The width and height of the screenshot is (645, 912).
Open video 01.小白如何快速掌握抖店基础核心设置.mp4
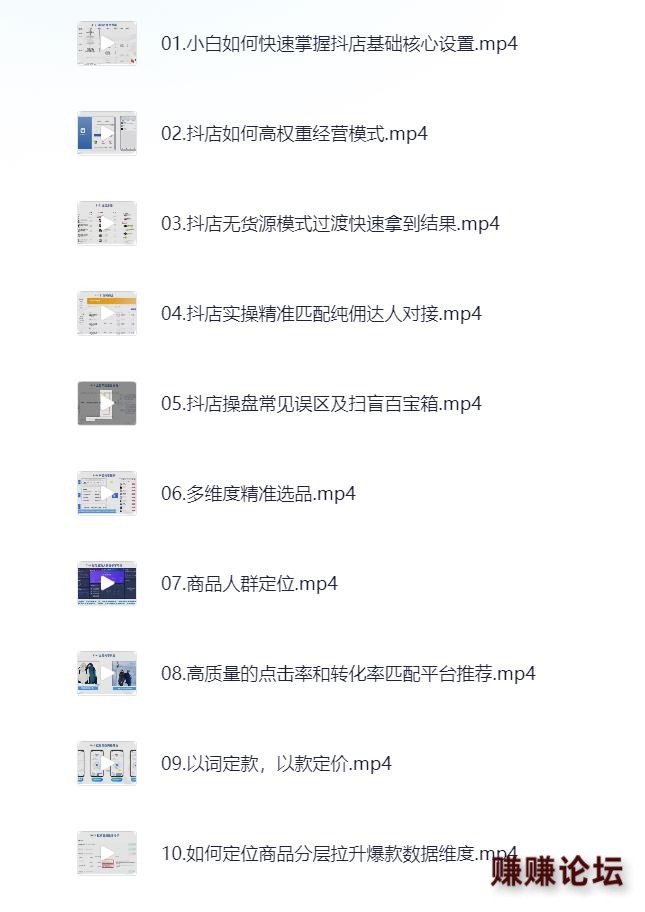339,43
